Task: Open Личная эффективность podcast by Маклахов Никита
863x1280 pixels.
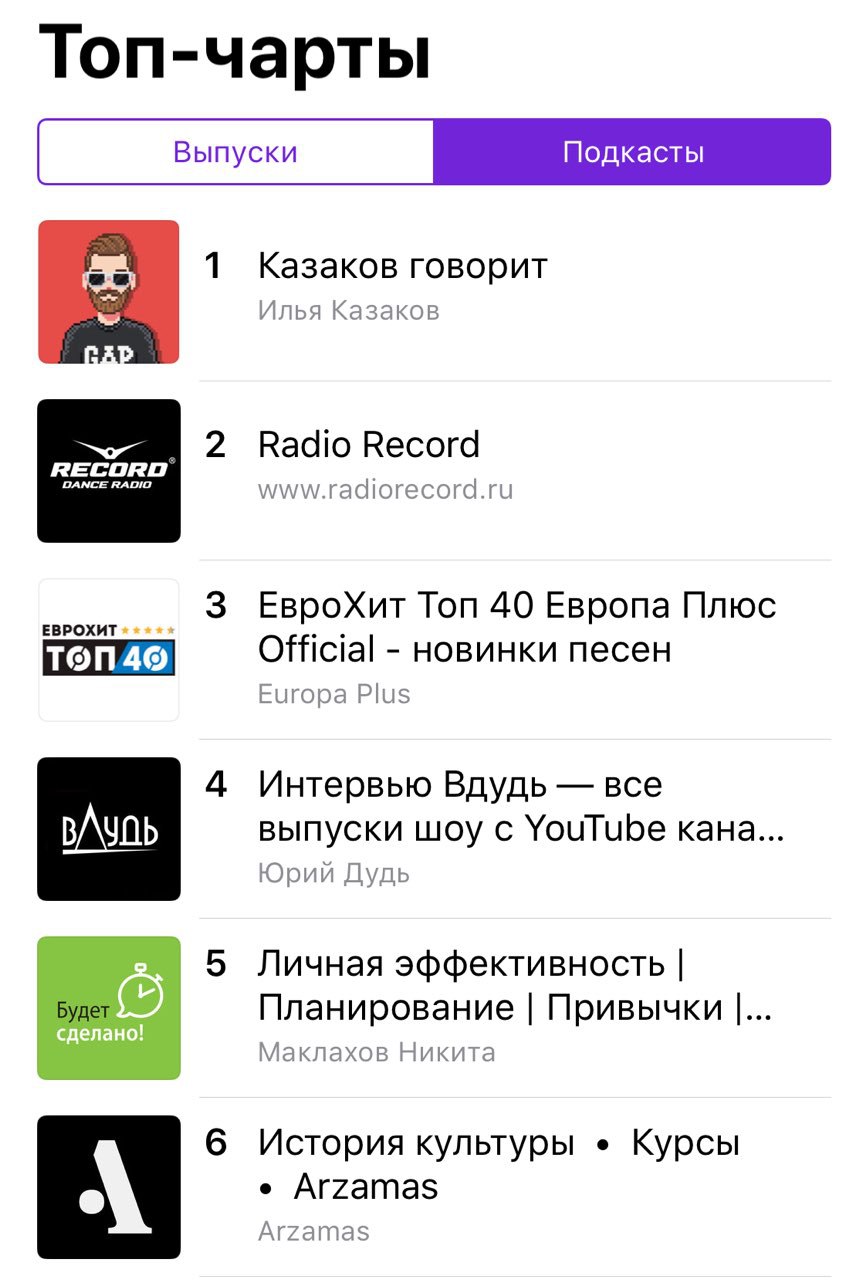Action: point(514,986)
